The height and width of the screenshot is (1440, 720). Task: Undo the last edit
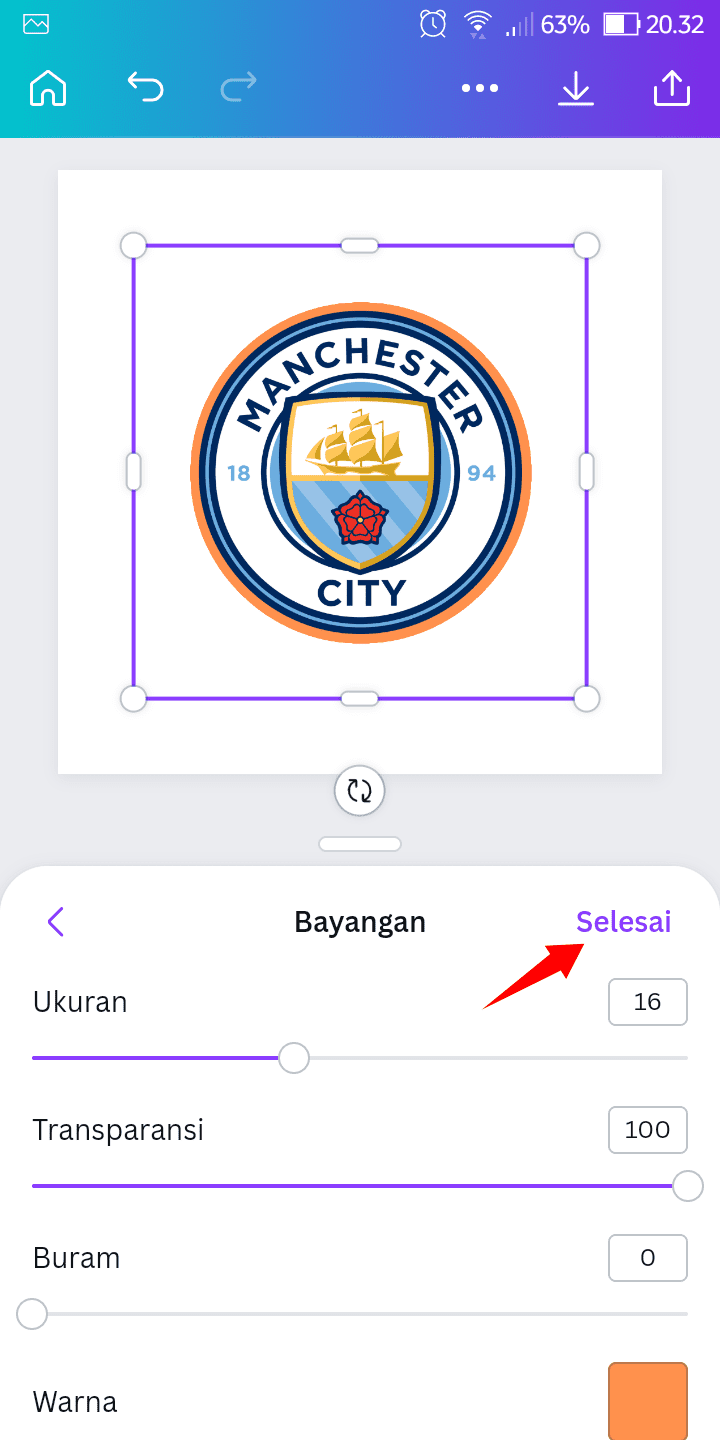[145, 88]
